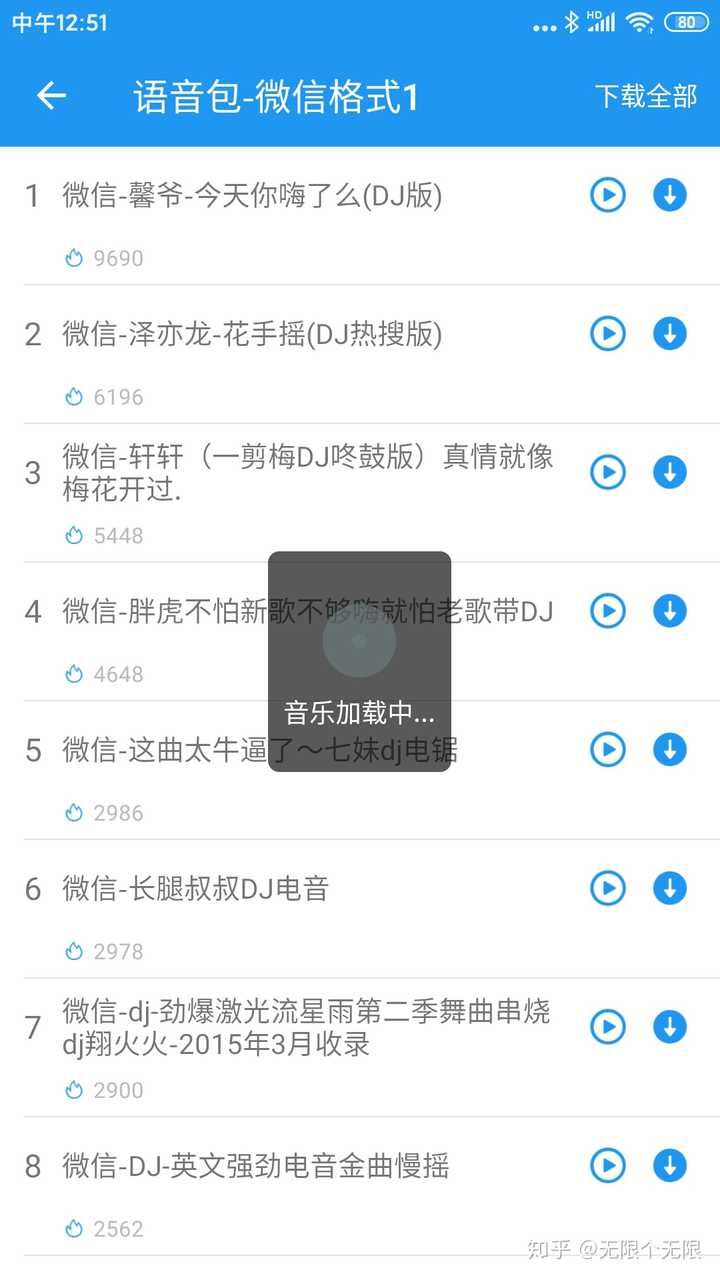Tap 下载全部 to download all
This screenshot has height=1280, width=720.
tap(645, 96)
